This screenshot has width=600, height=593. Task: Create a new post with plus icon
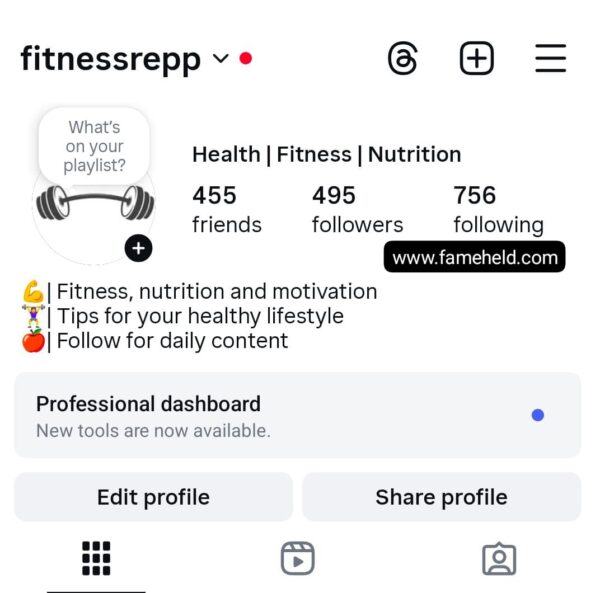pyautogui.click(x=477, y=59)
